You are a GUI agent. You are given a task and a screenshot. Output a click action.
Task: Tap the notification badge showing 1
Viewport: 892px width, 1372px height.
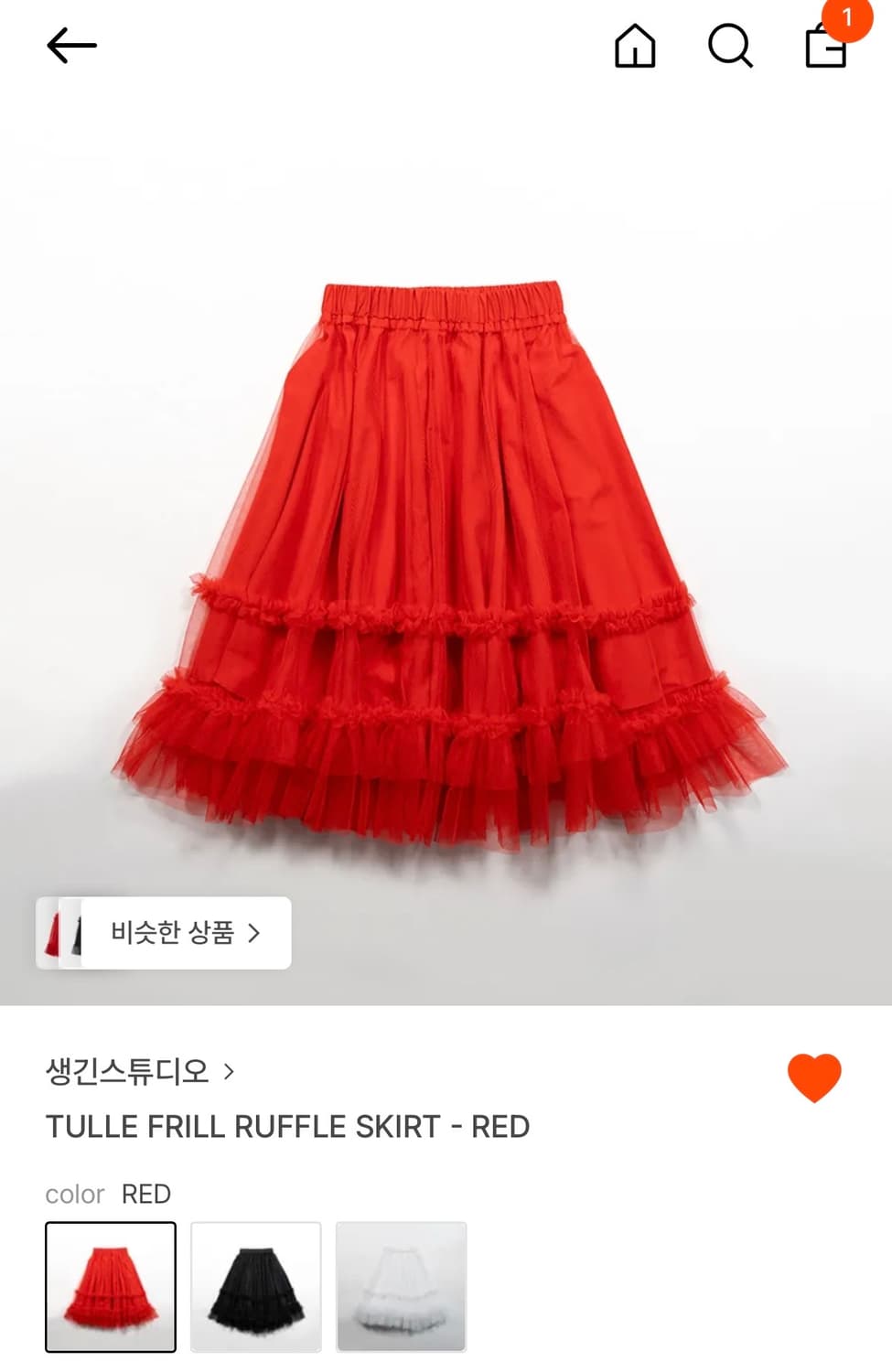tap(847, 16)
